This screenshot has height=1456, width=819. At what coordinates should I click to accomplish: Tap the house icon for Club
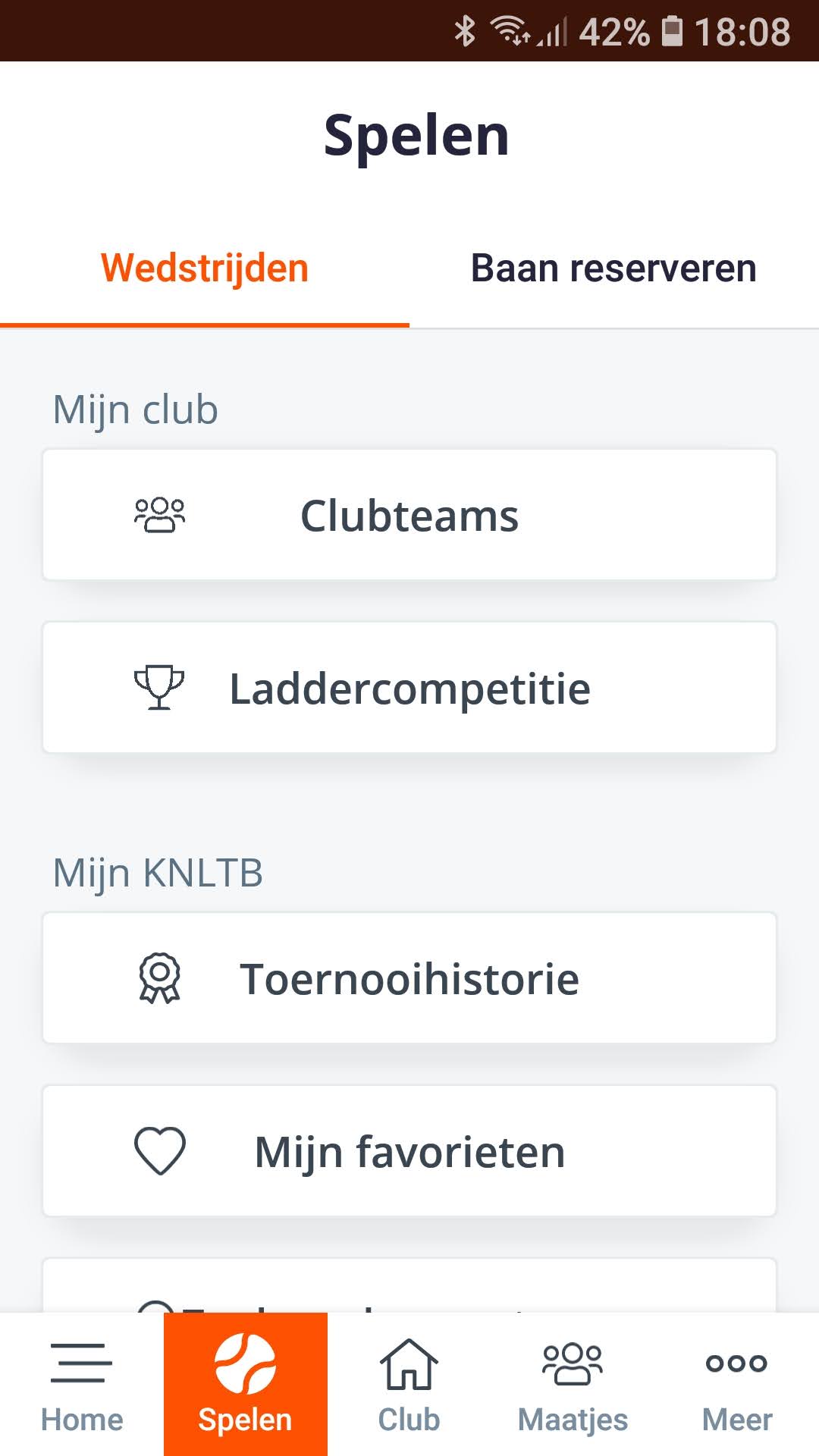(x=409, y=1361)
